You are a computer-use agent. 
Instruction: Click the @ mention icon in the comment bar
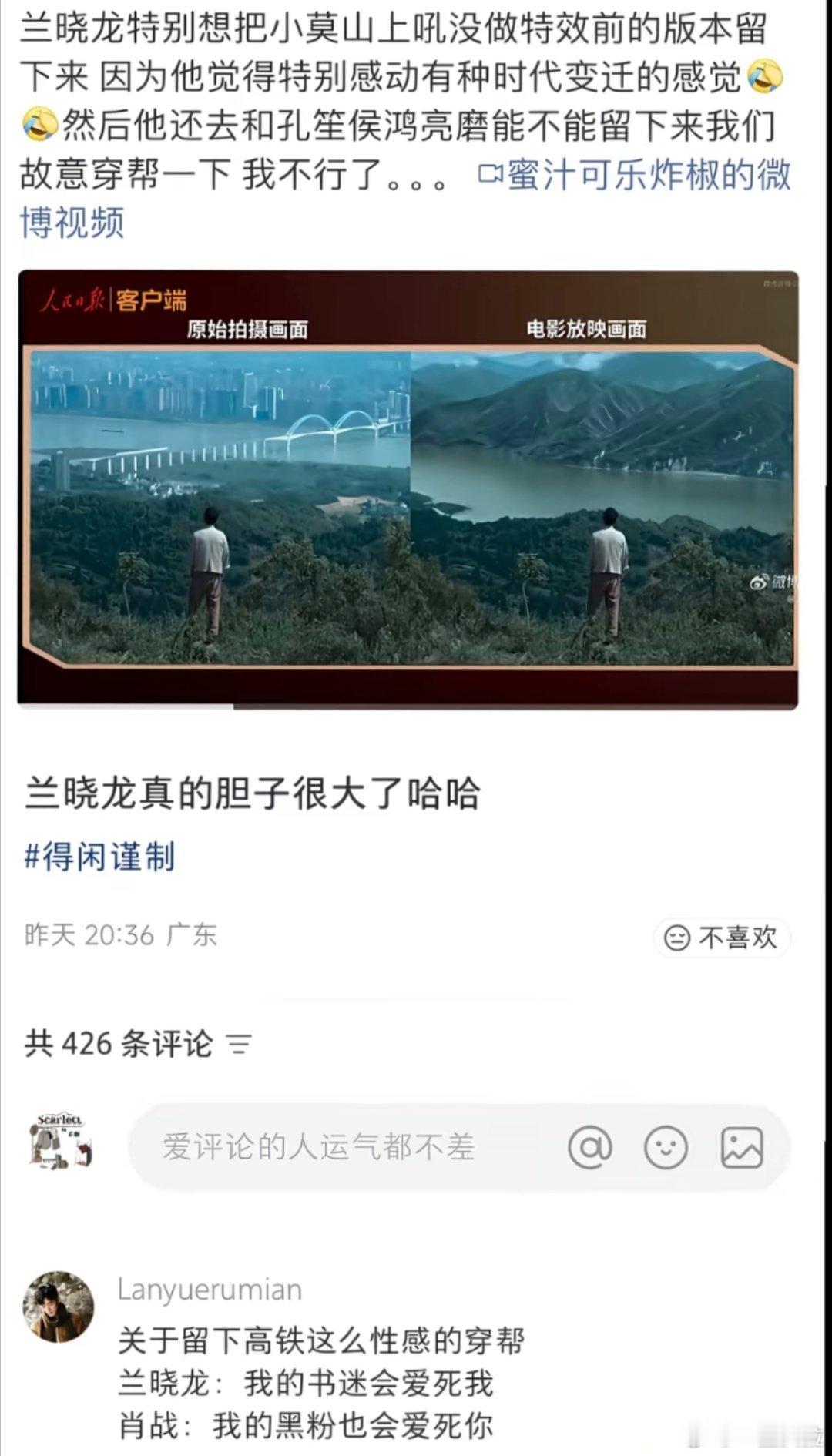pos(590,1148)
